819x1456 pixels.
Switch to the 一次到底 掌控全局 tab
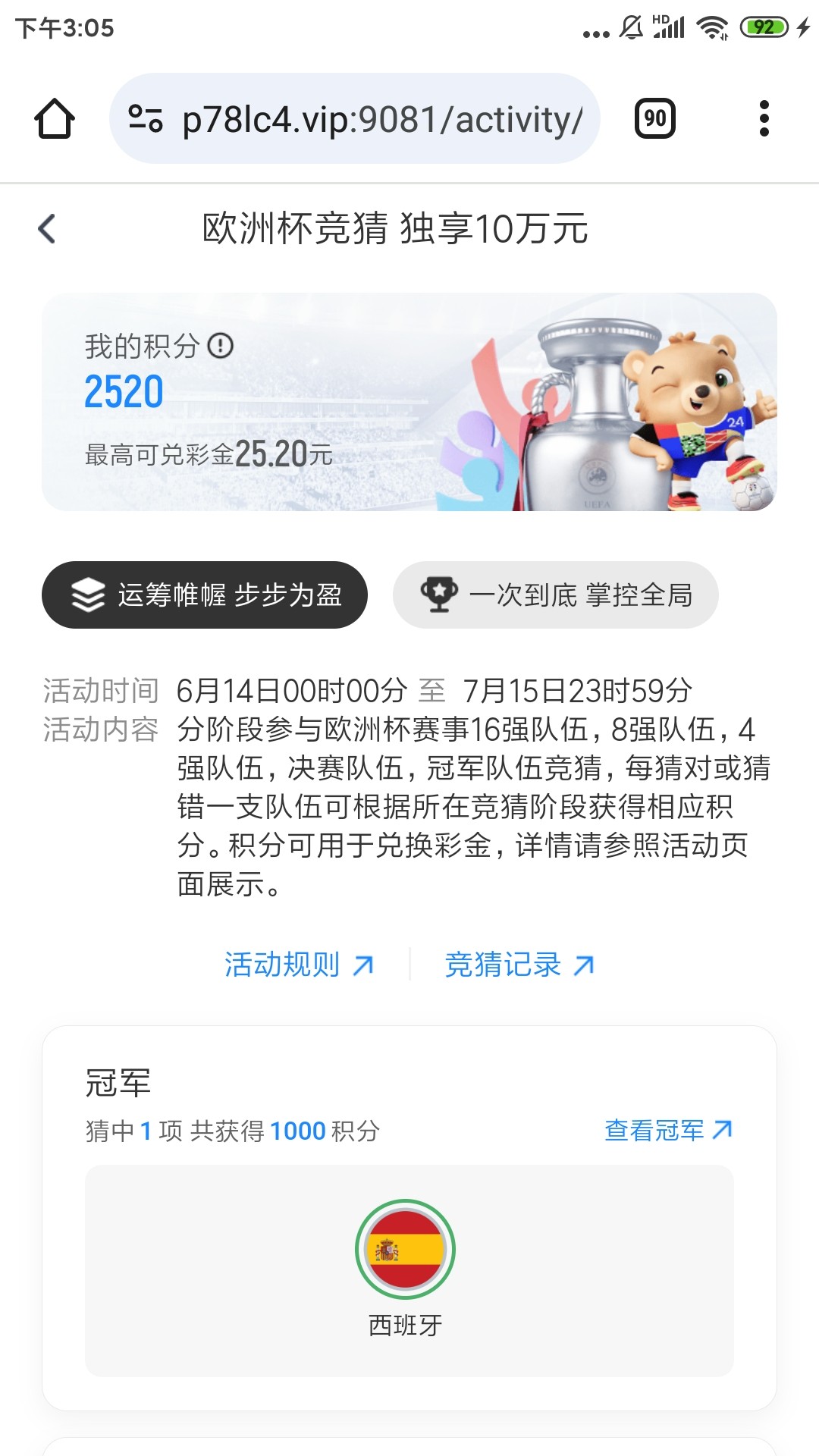[555, 595]
